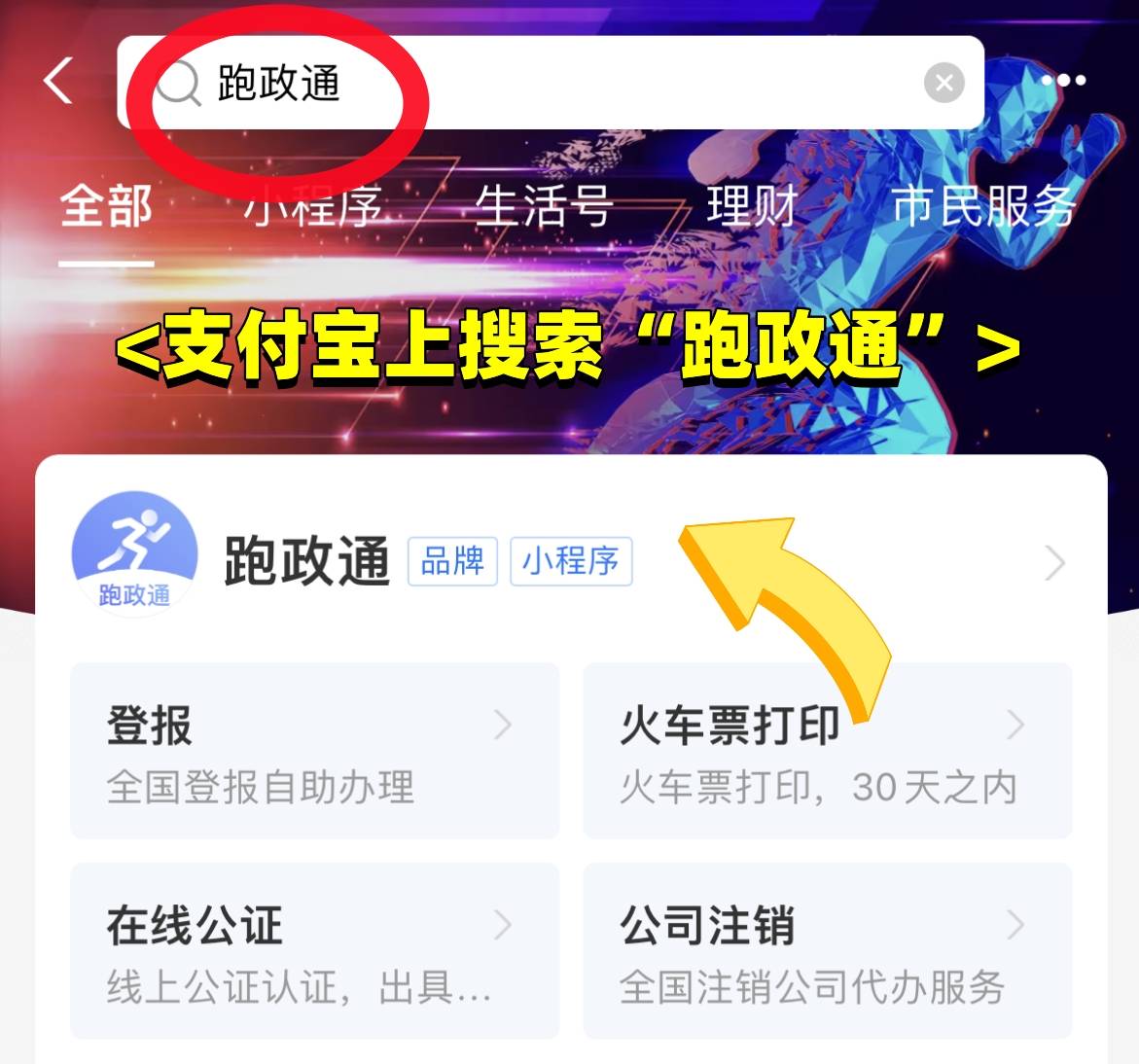Open the 在线公证 service card

pos(314,950)
